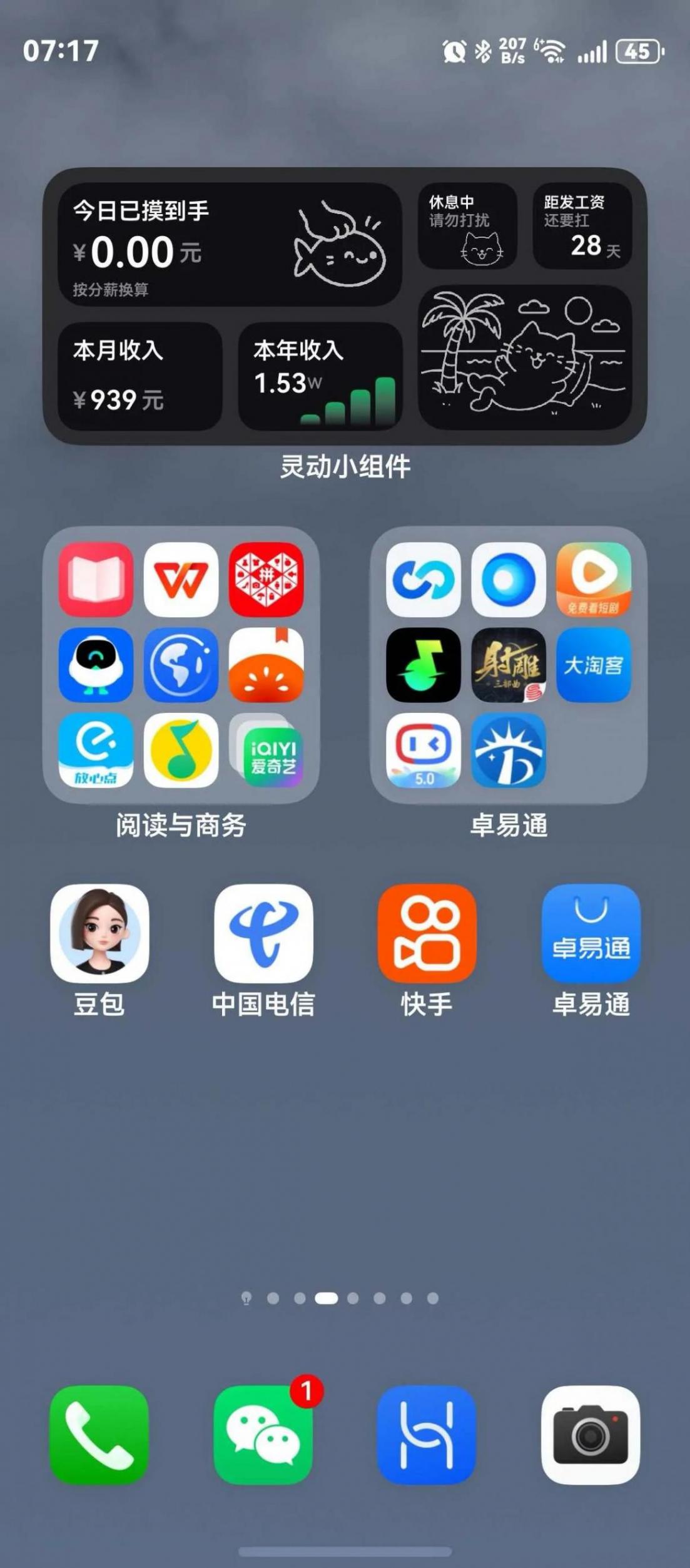The width and height of the screenshot is (690, 1568).
Task: Open the 本月收入 widget tile
Action: coord(140,376)
